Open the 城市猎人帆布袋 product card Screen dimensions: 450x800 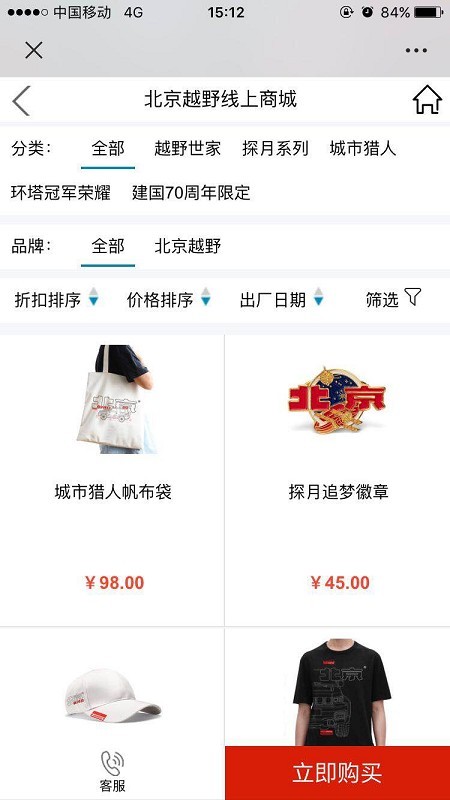click(112, 480)
